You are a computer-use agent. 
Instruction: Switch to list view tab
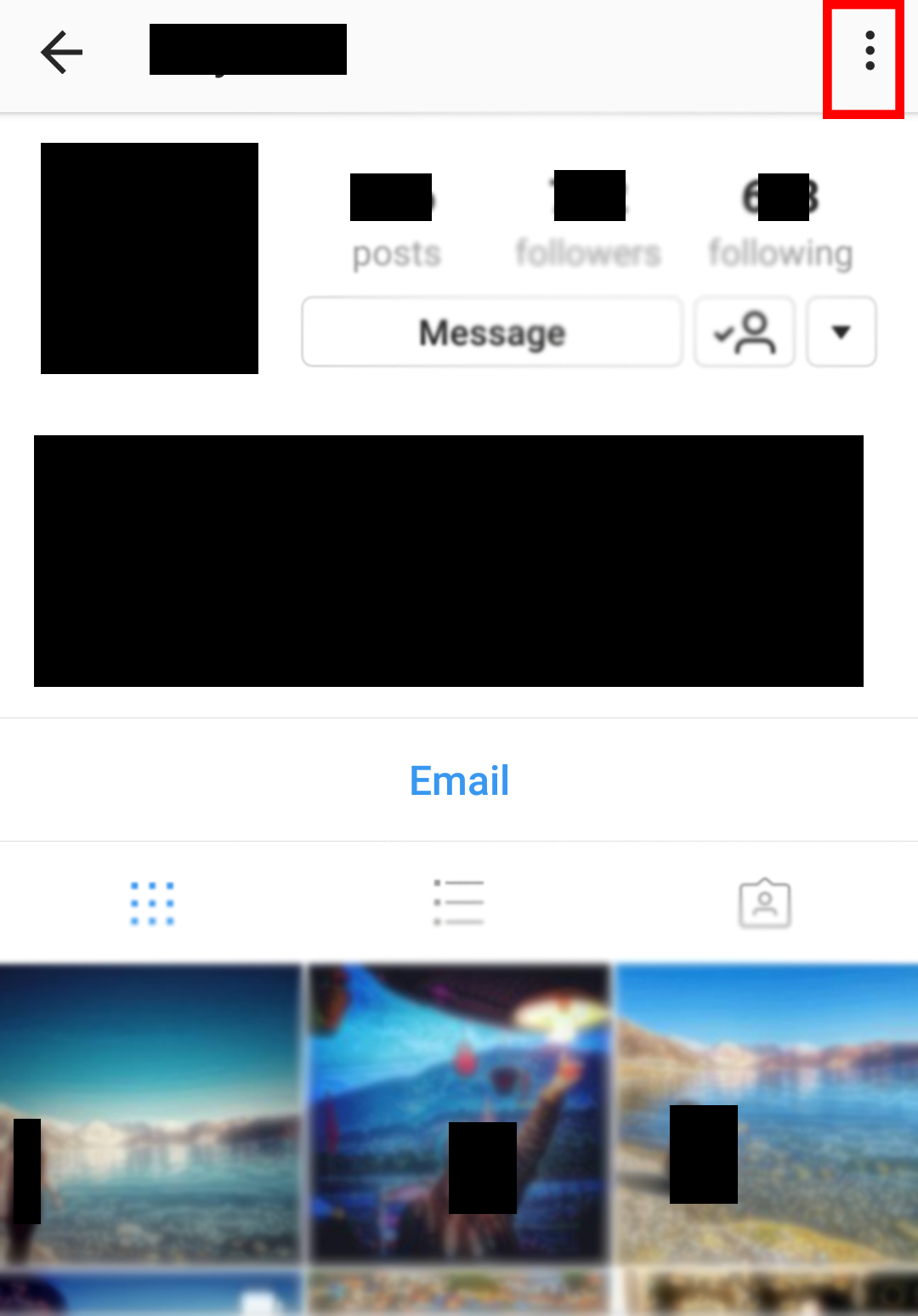click(x=458, y=903)
